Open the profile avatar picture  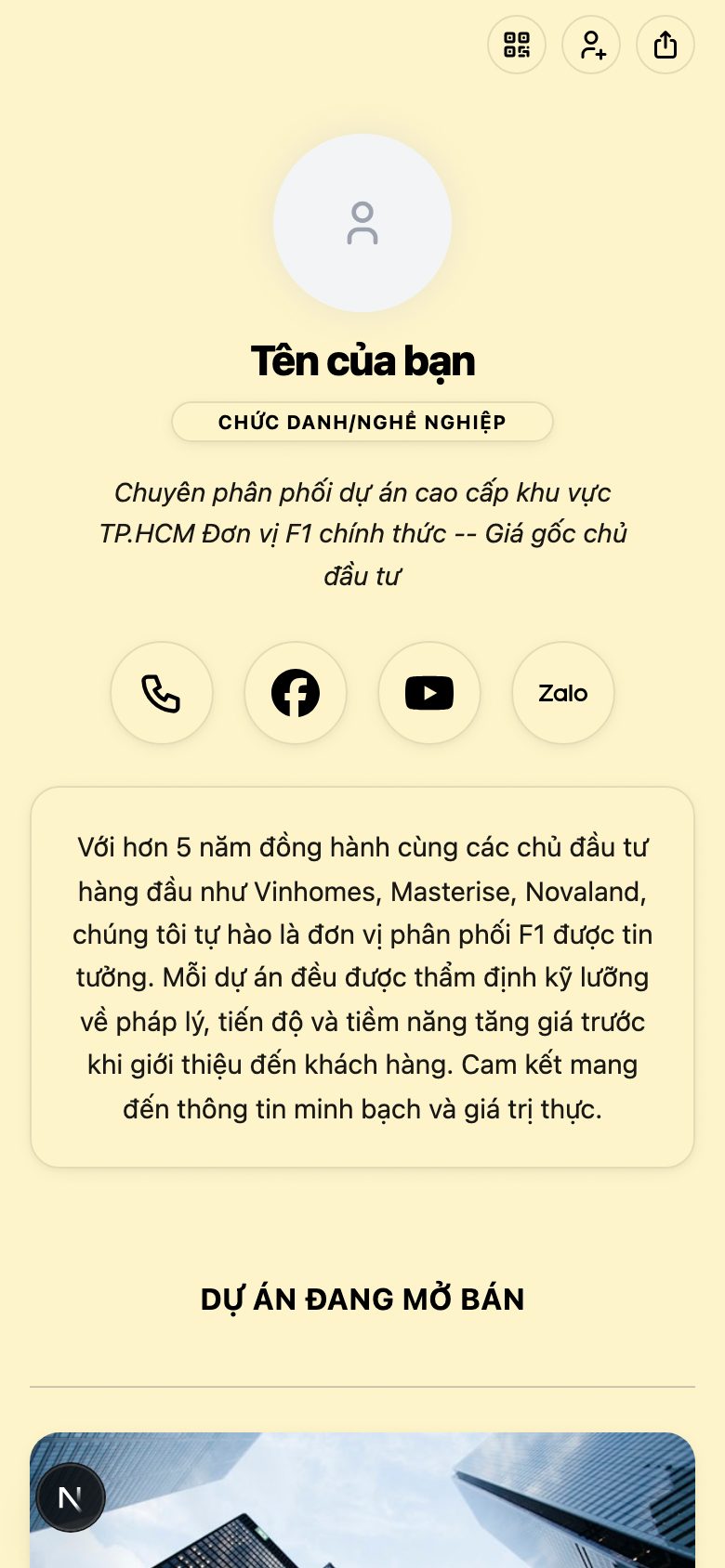point(362,223)
